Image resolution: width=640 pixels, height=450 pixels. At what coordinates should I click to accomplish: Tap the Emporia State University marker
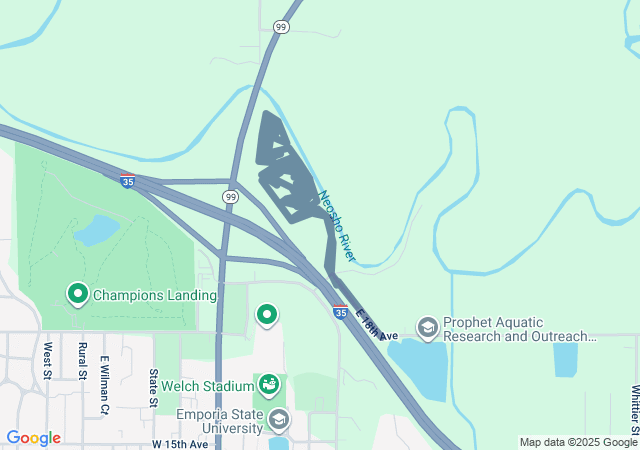click(279, 420)
